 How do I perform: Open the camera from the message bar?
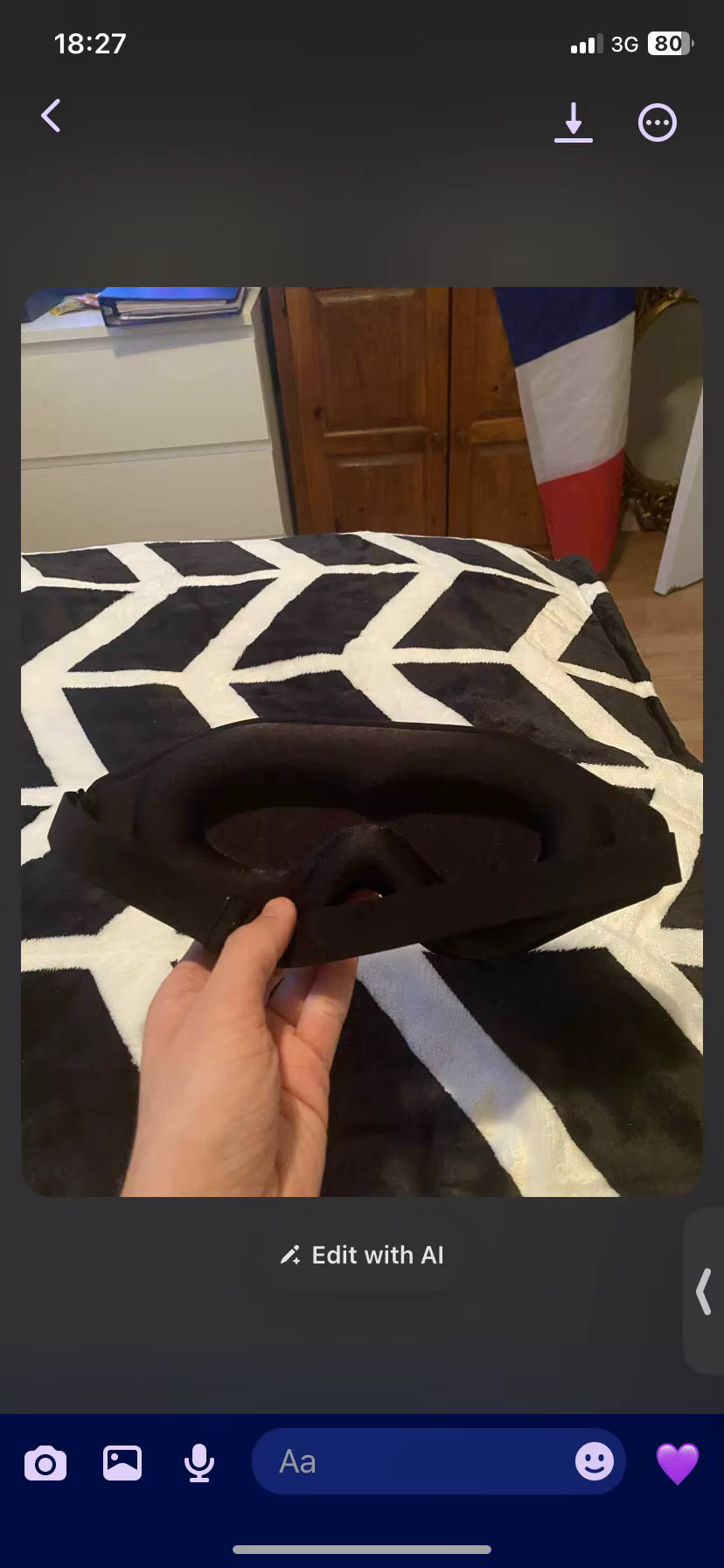pyautogui.click(x=45, y=1463)
